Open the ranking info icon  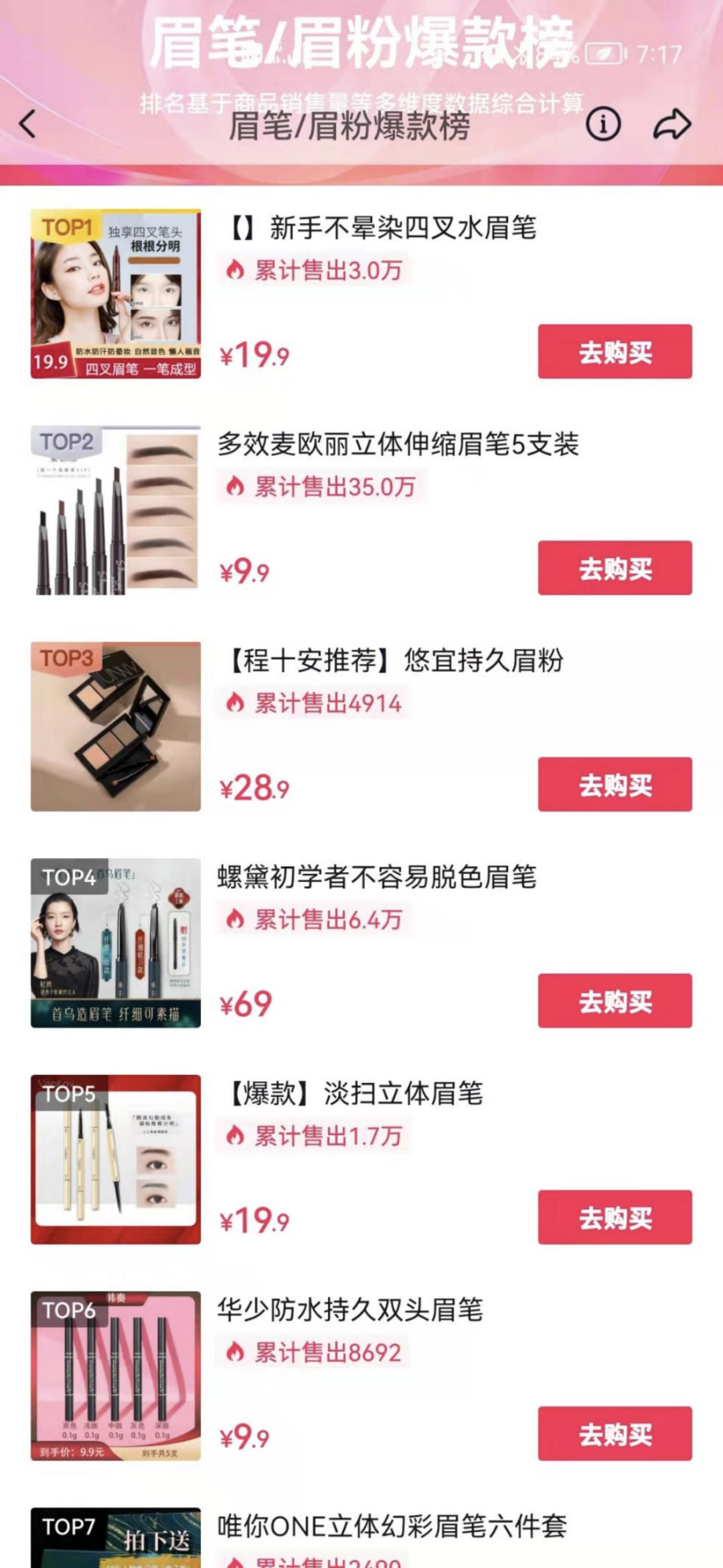click(603, 125)
